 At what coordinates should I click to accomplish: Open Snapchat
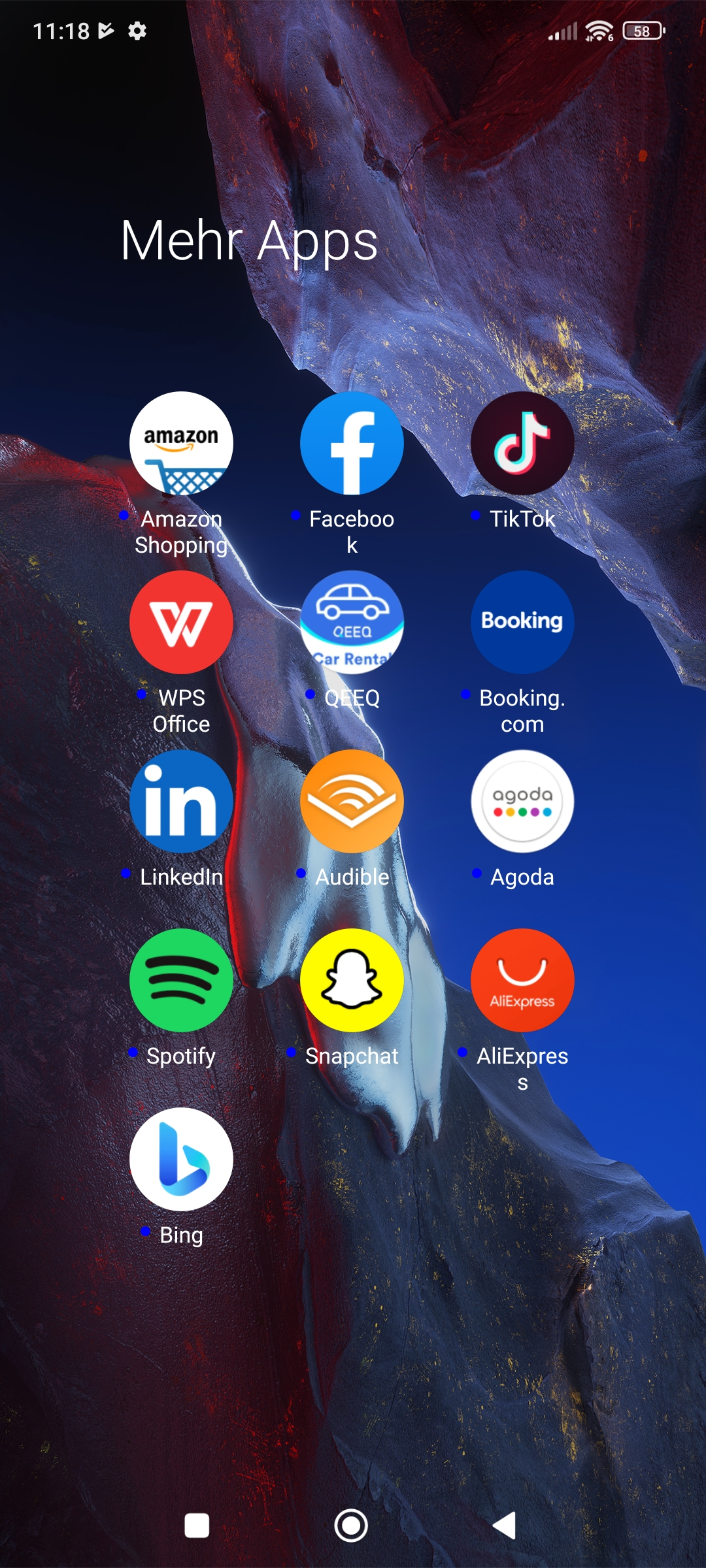352,980
